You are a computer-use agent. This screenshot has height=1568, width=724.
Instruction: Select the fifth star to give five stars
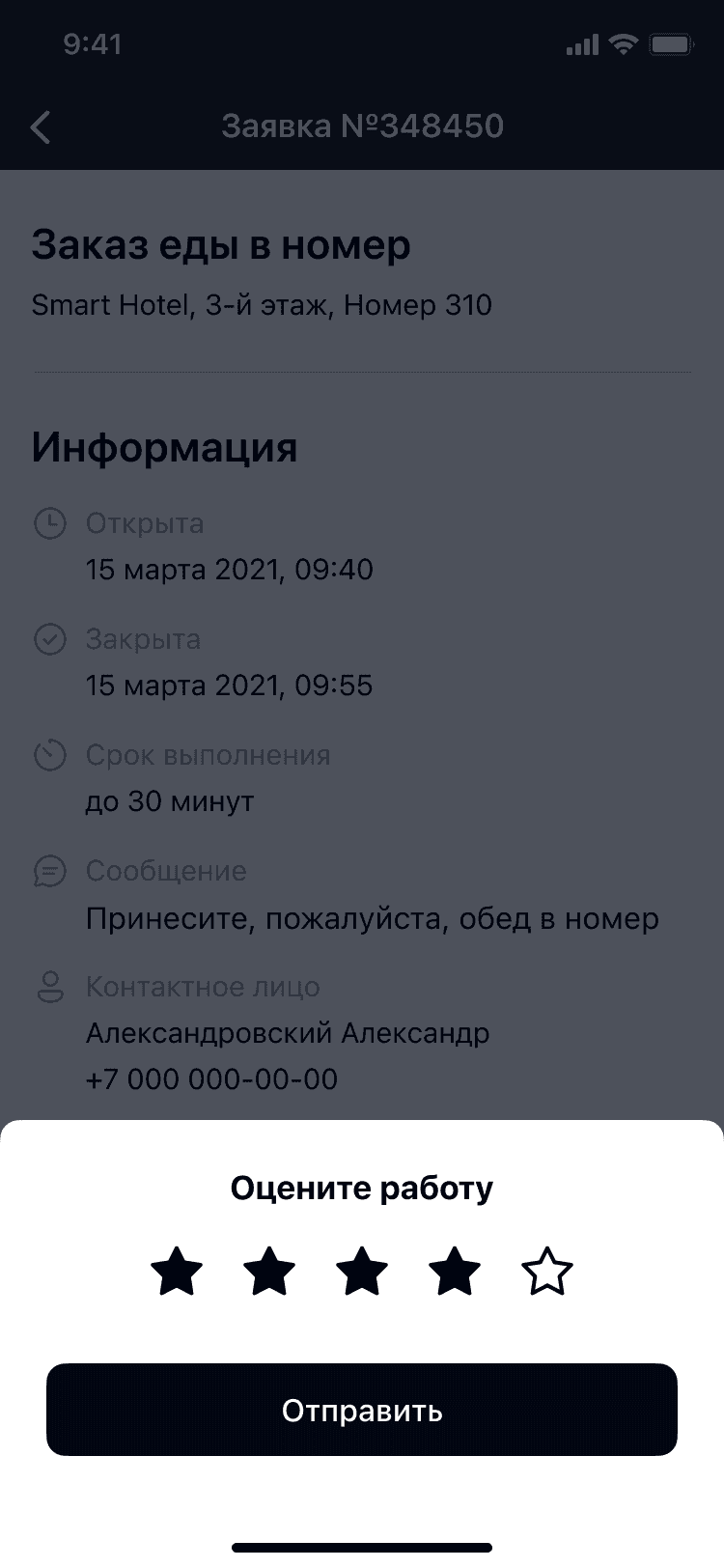[547, 1273]
